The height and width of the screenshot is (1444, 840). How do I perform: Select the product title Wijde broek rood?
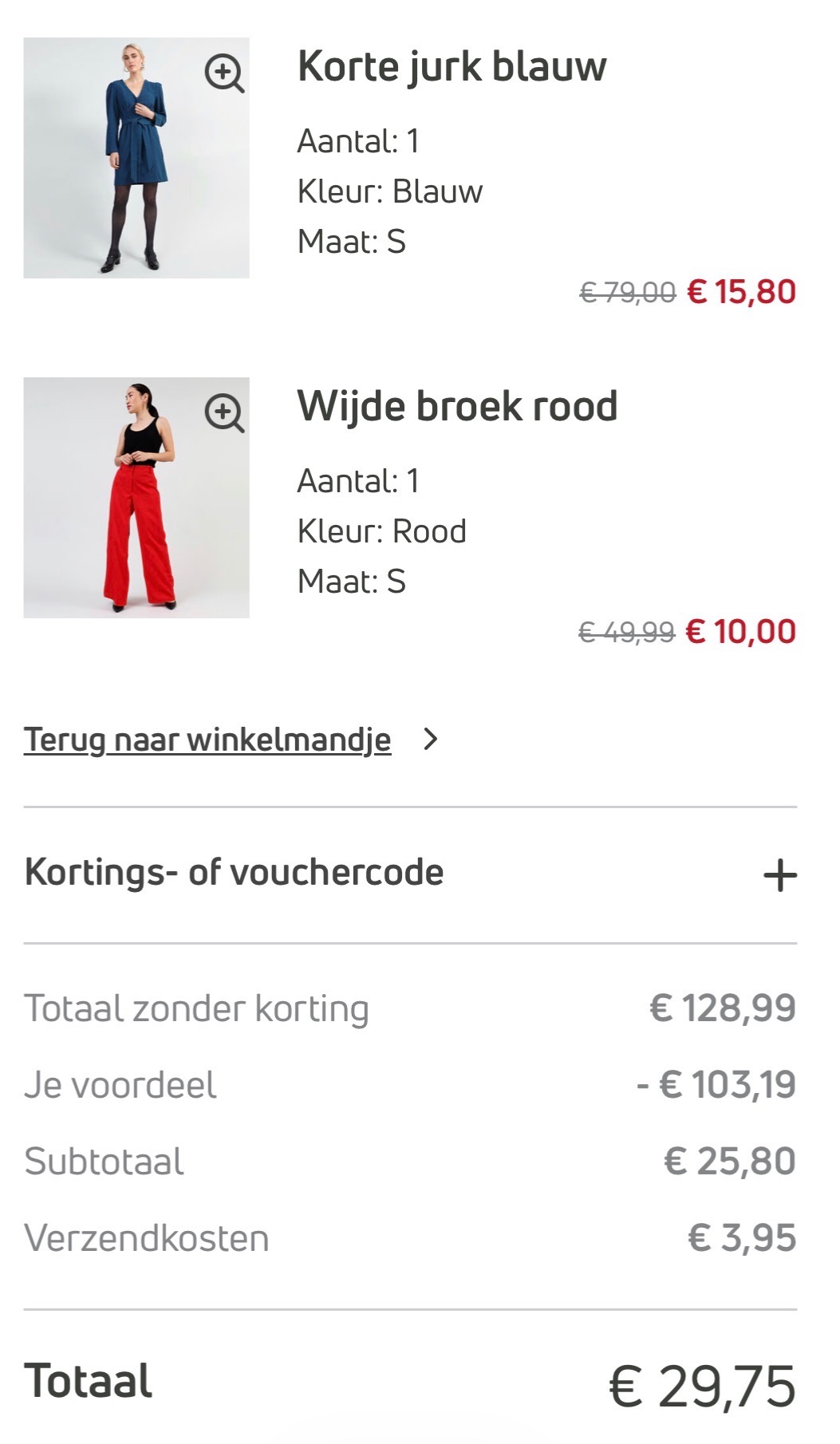pos(456,407)
